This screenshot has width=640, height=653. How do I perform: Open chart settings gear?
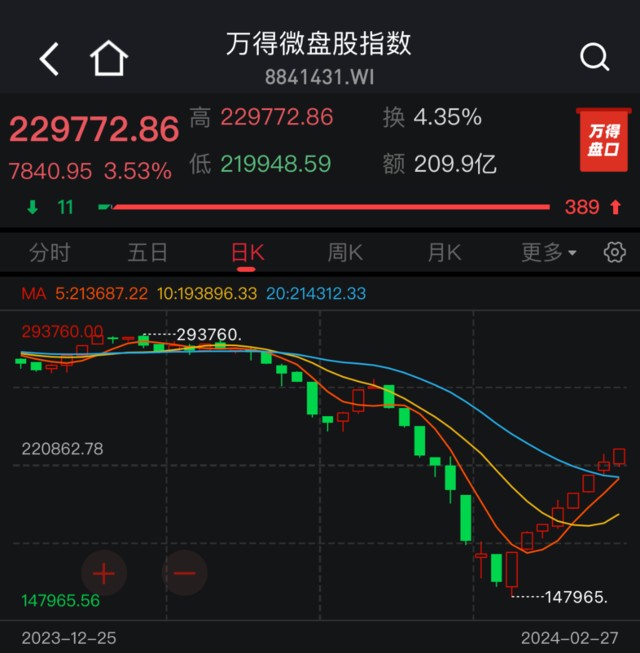click(614, 252)
